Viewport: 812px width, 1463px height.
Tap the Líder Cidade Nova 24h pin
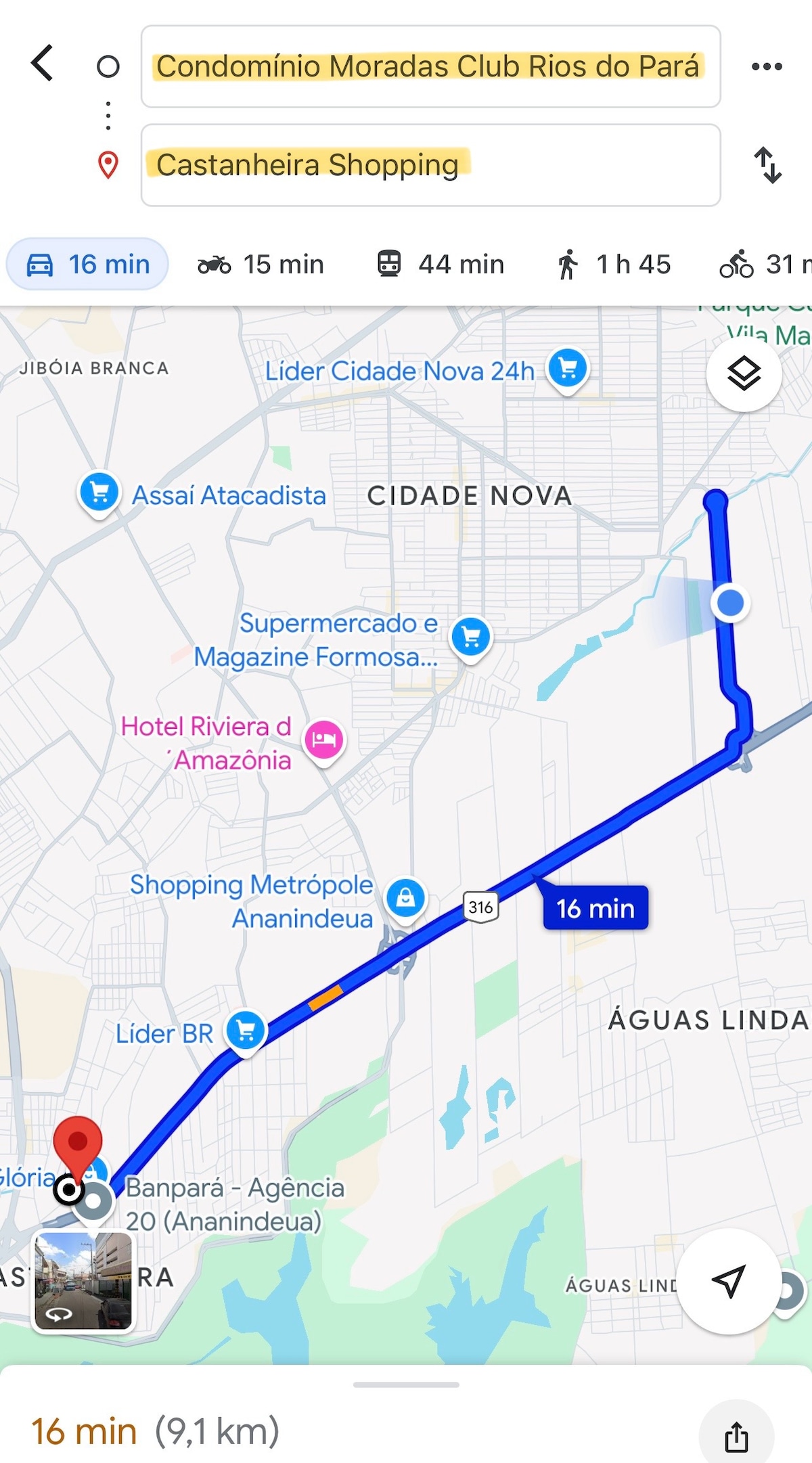pyautogui.click(x=568, y=369)
